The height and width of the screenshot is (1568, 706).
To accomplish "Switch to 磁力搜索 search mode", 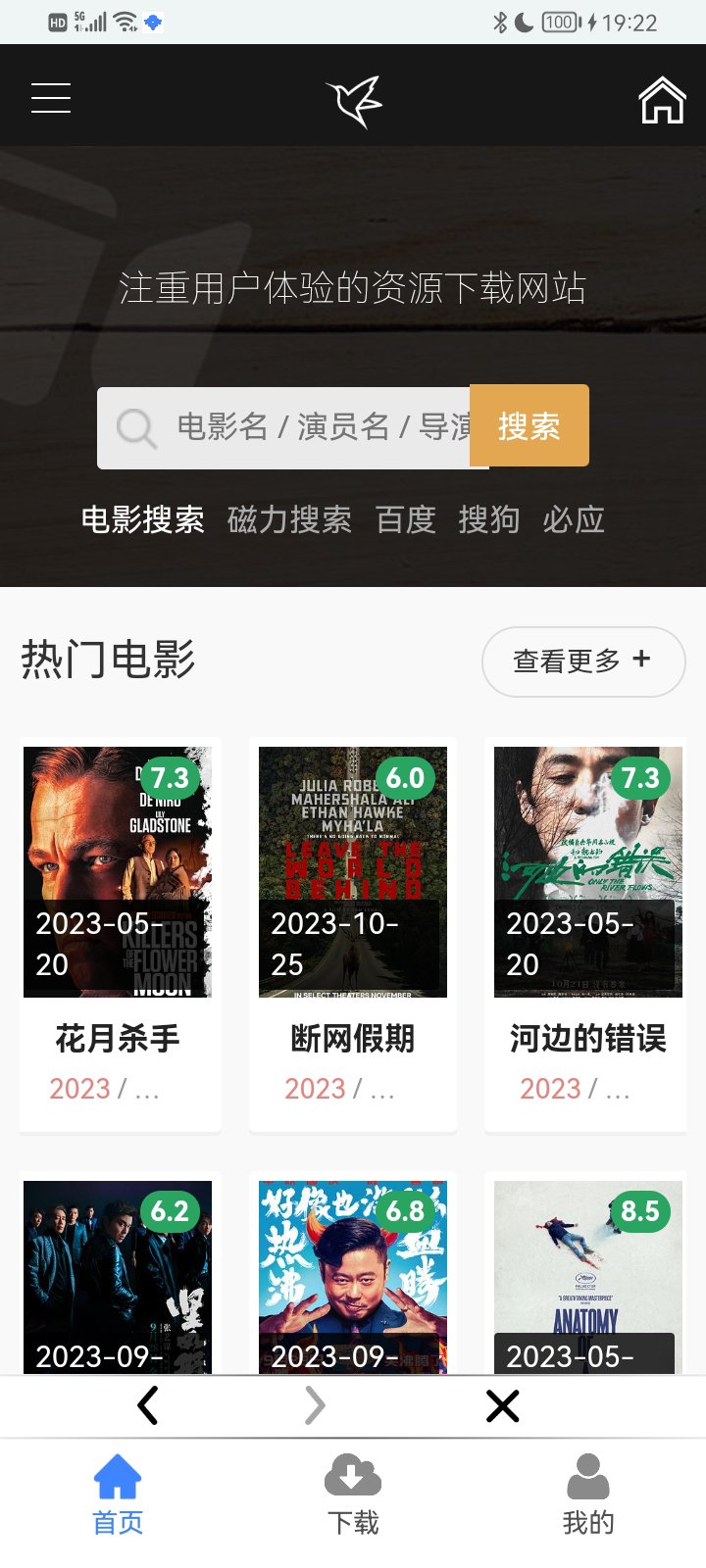I will pyautogui.click(x=289, y=519).
